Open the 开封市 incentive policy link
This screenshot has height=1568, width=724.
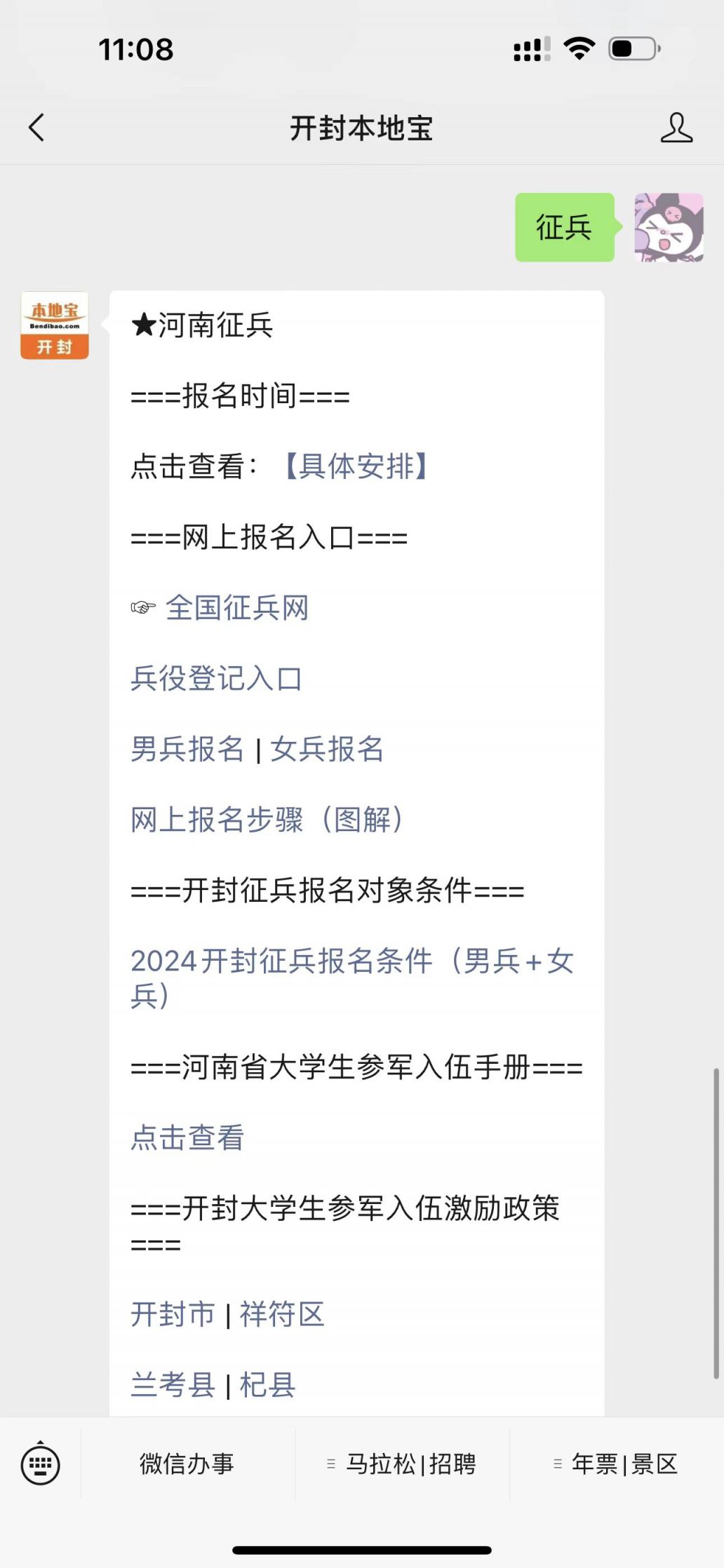[173, 1314]
